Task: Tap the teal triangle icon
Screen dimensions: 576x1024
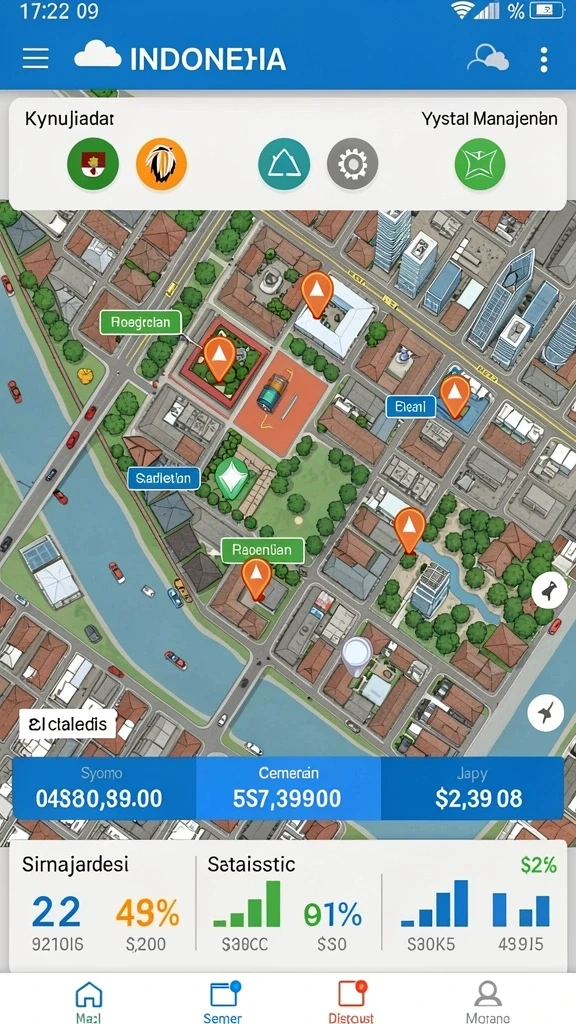Action: click(284, 163)
